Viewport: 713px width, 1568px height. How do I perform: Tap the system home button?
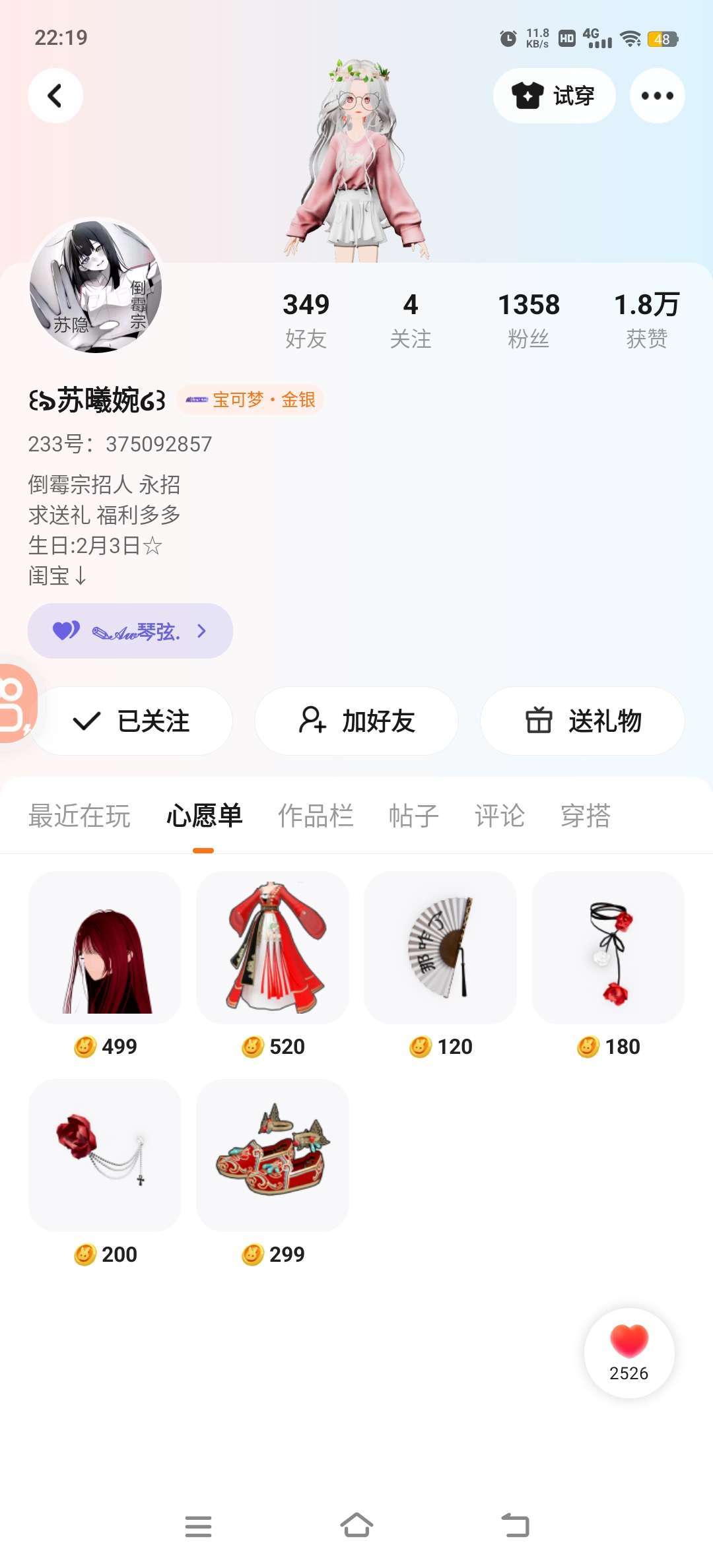pyautogui.click(x=356, y=1526)
